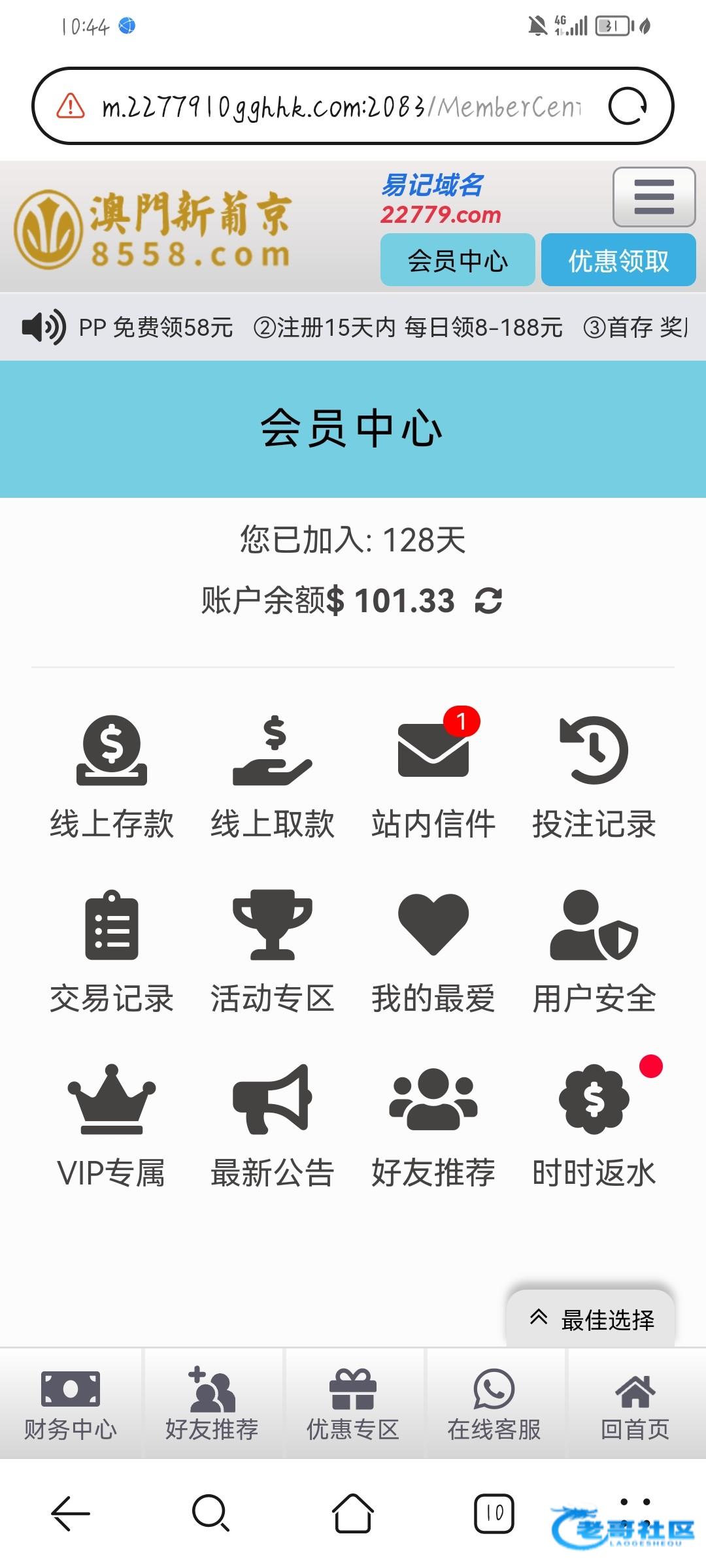The height and width of the screenshot is (1568, 706).
Task: Open 线上取款 online withdrawal
Action: 273,776
